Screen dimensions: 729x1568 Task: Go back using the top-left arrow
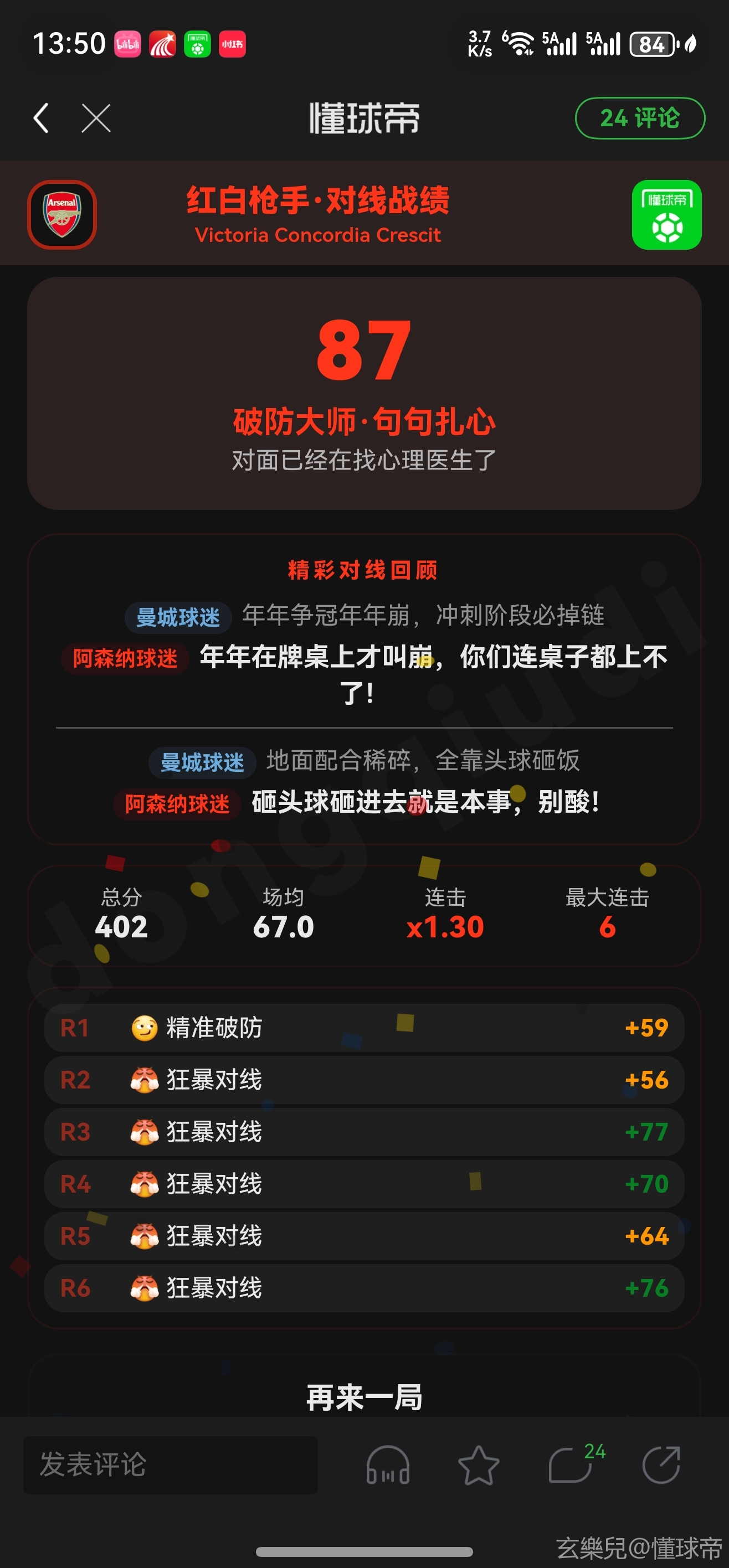tap(42, 118)
